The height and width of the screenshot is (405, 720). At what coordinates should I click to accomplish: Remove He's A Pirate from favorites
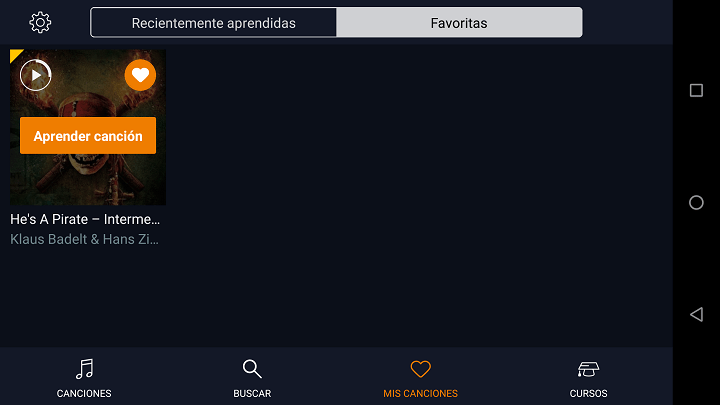coord(140,75)
